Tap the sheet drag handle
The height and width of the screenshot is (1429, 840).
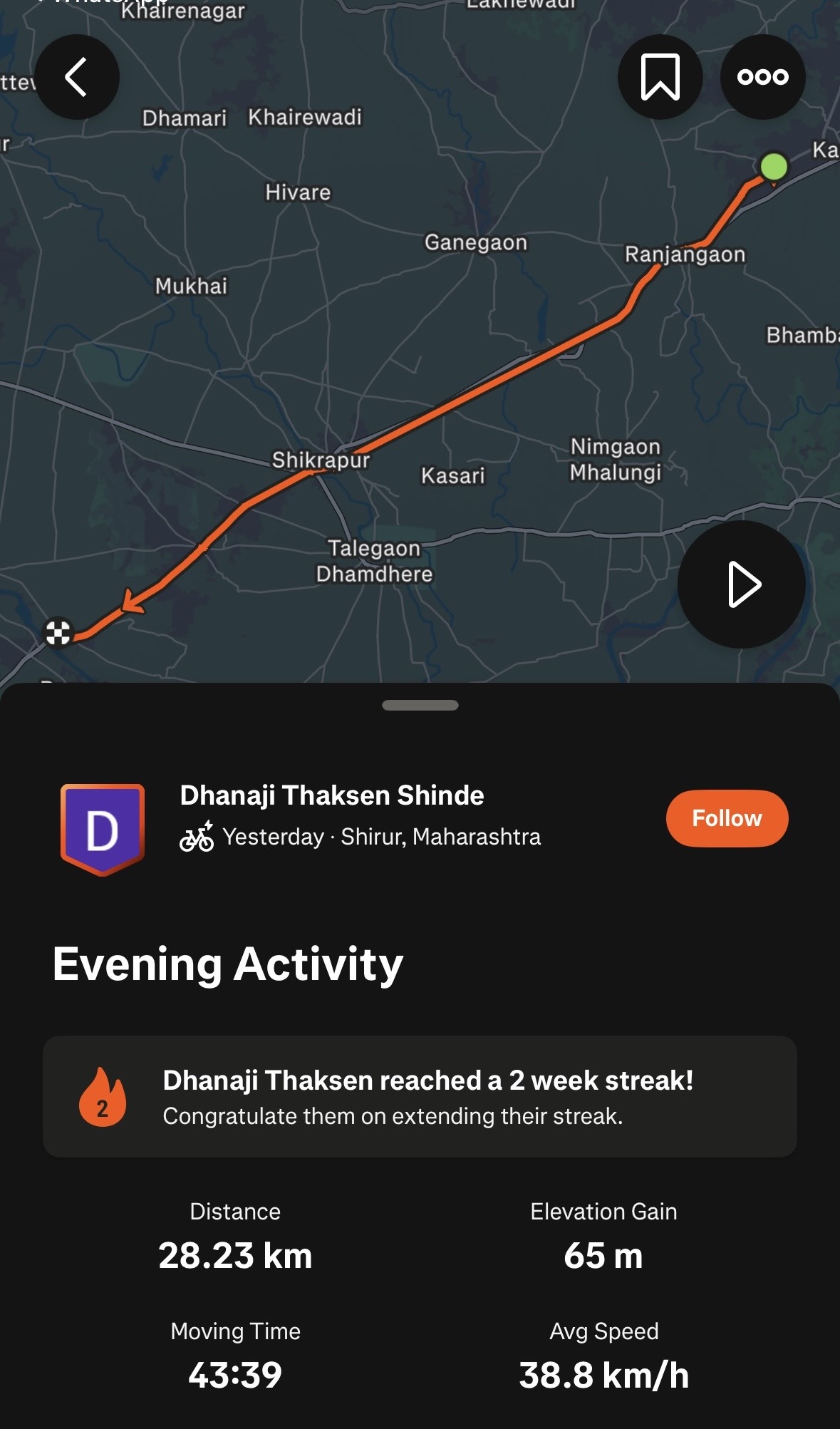pyautogui.click(x=420, y=705)
